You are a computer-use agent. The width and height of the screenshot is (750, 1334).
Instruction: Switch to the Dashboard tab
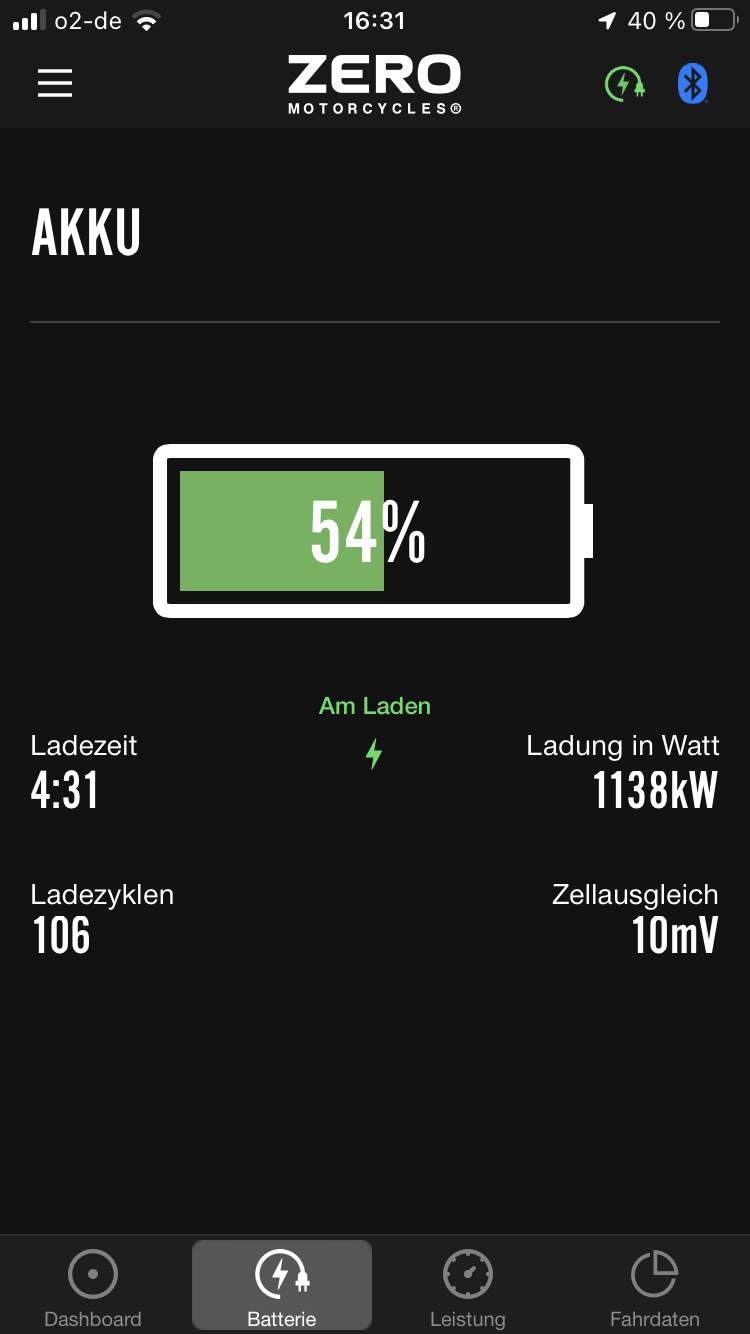pyautogui.click(x=93, y=1288)
